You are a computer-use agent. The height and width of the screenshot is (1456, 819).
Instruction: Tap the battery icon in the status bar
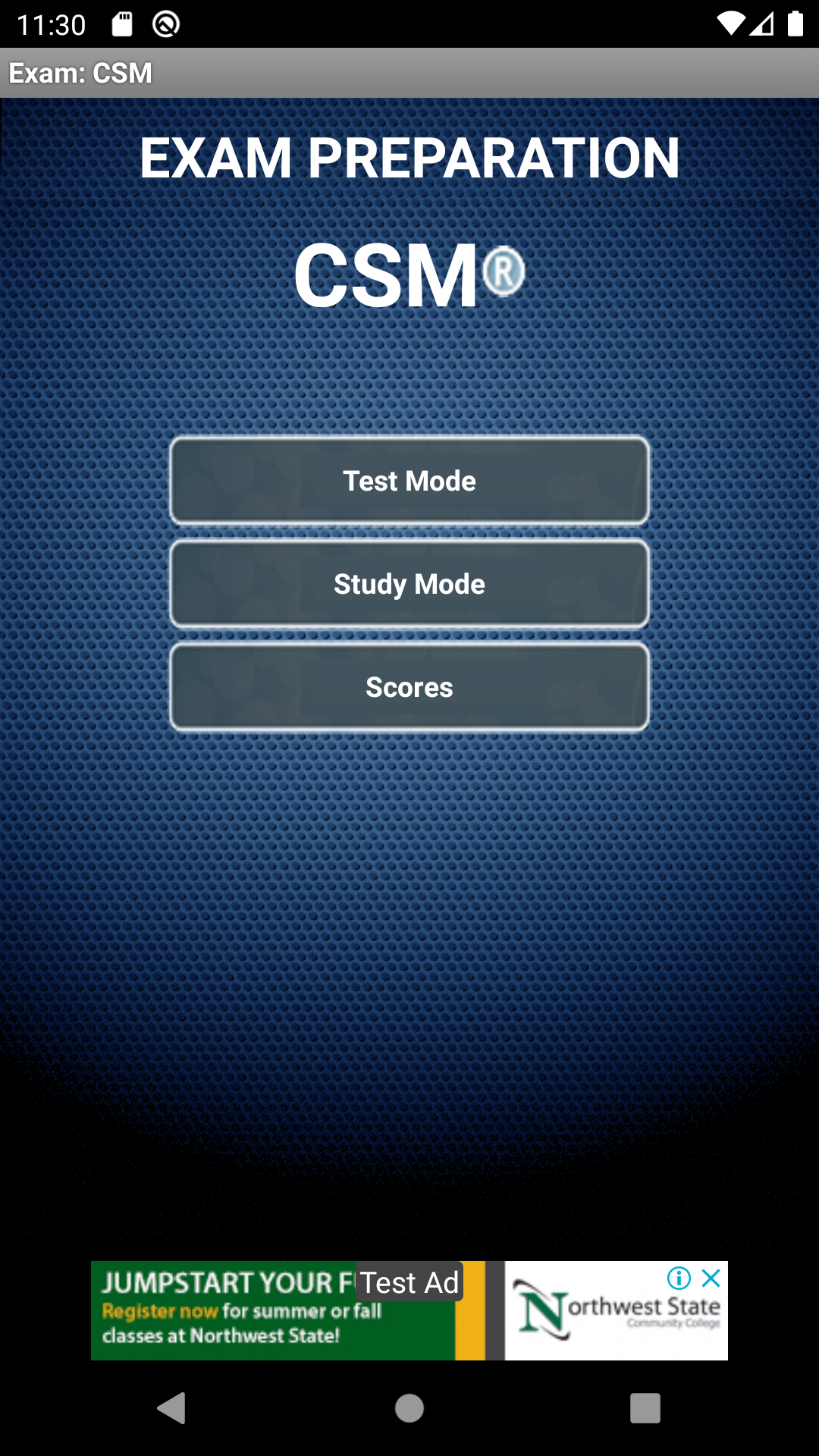pos(796,24)
